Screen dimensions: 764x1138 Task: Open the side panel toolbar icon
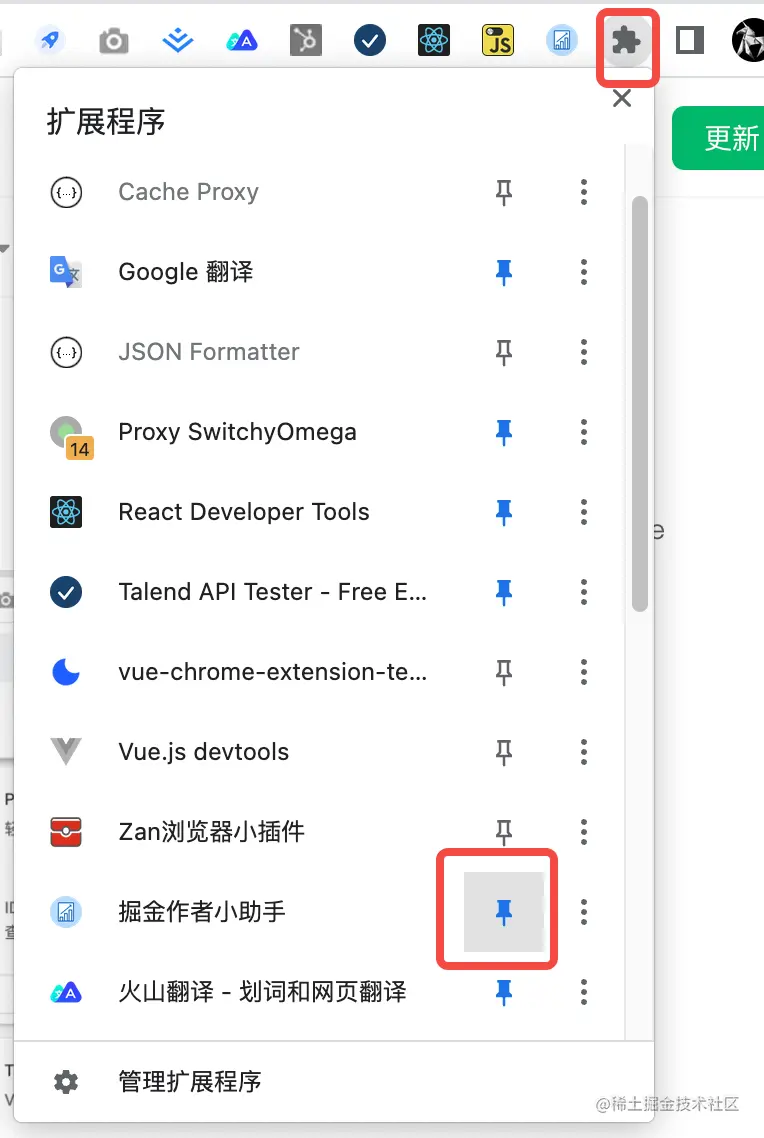(x=690, y=41)
